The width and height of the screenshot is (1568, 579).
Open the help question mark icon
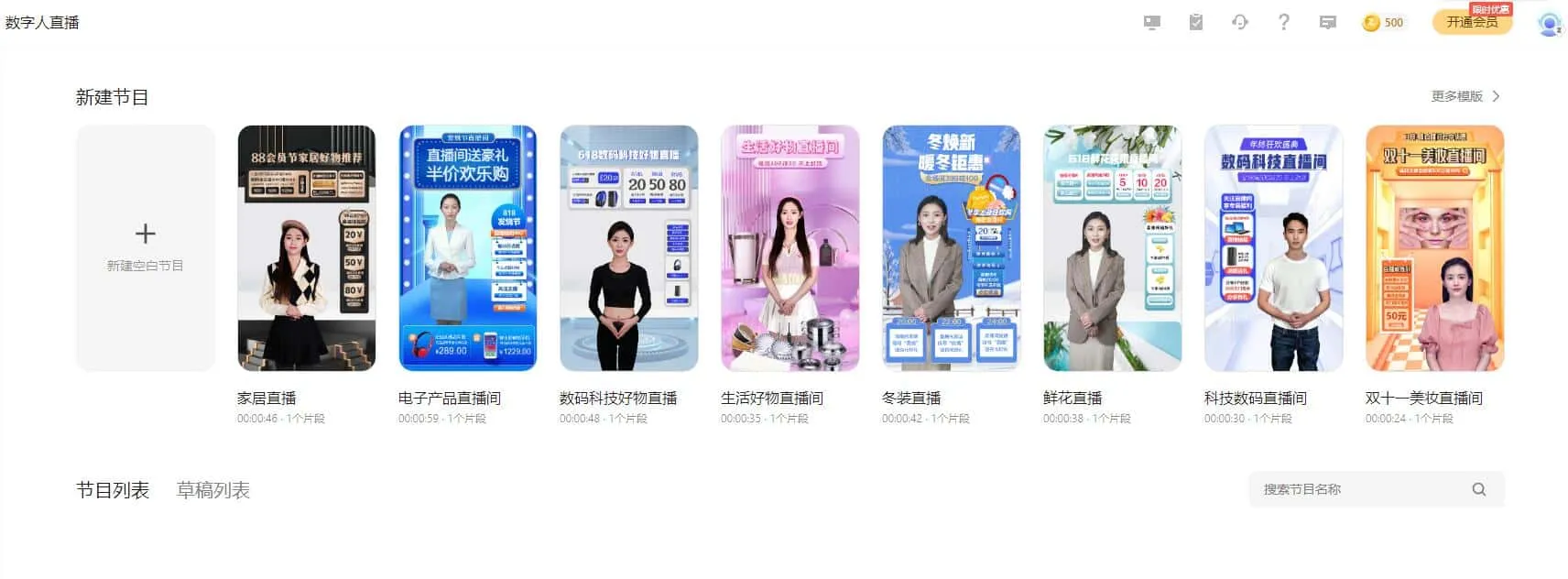pyautogui.click(x=1284, y=22)
